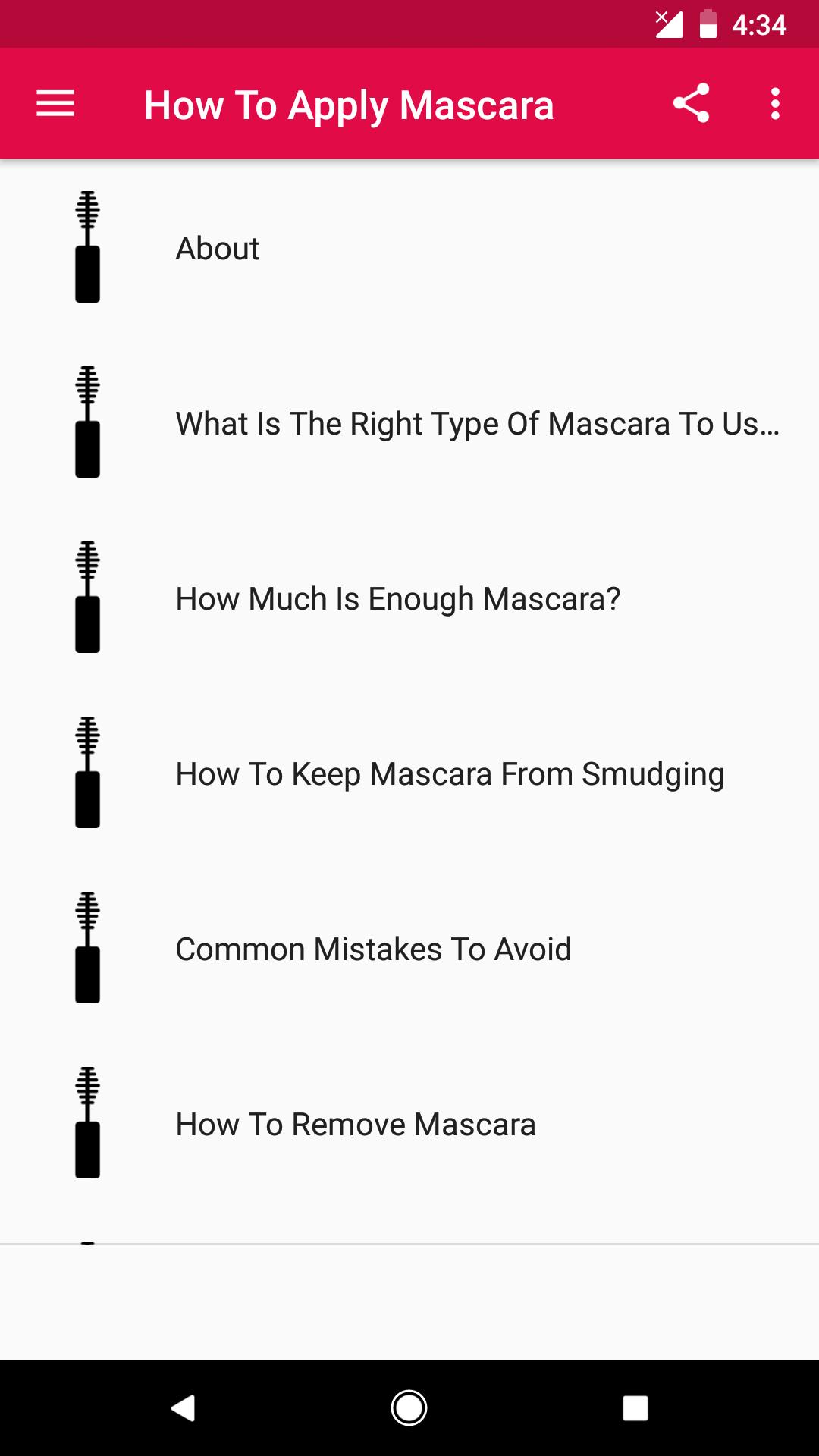Open How To Keep Mascara From Smudging

click(450, 773)
